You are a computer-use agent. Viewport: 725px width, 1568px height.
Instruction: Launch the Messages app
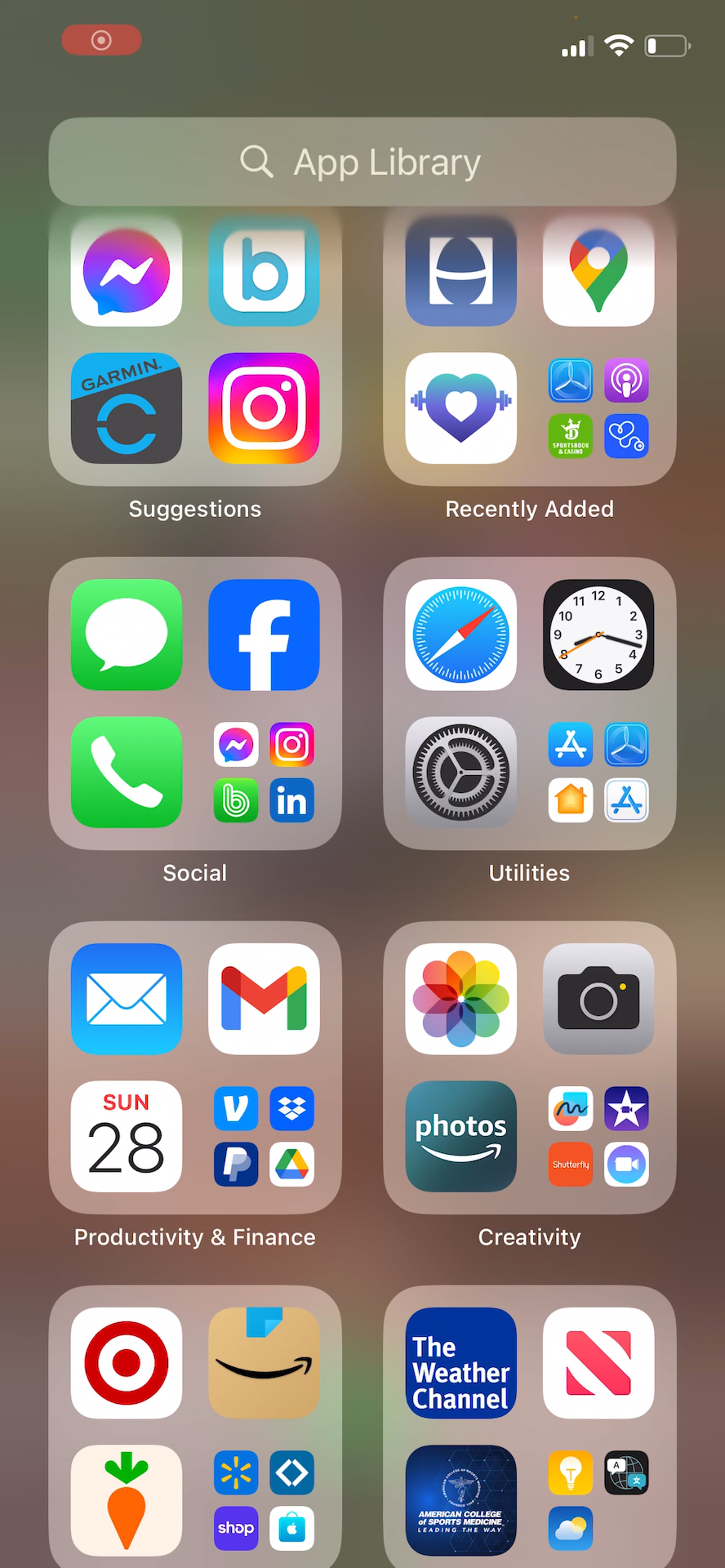pos(127,635)
